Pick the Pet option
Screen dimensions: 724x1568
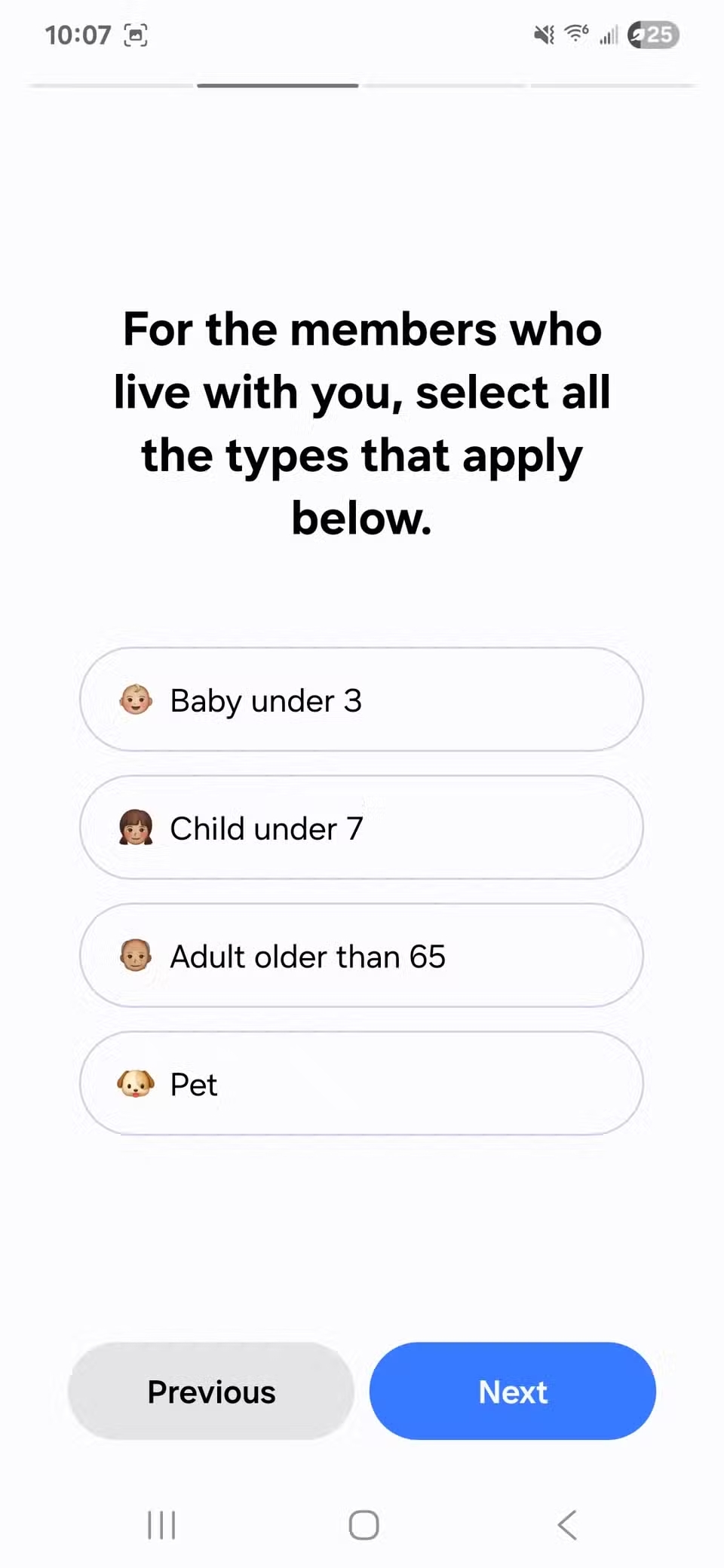coord(361,1084)
